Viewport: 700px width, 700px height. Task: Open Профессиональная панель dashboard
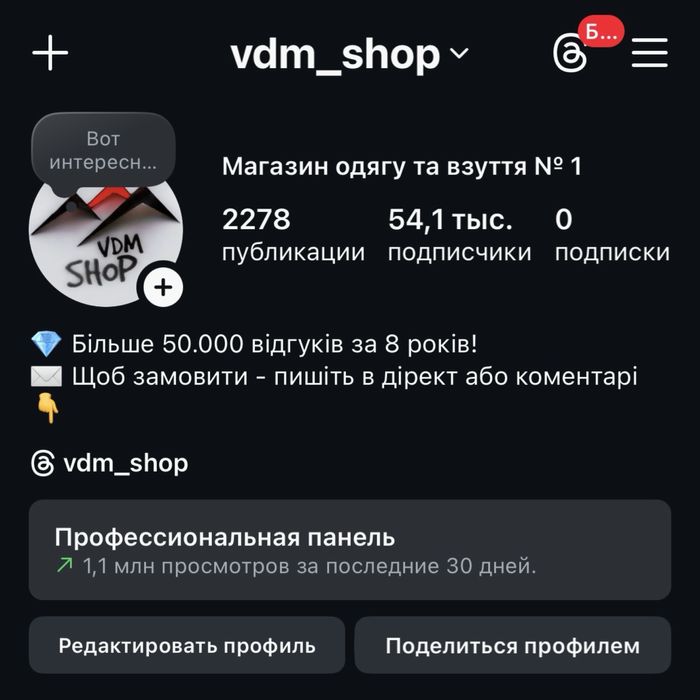point(349,550)
